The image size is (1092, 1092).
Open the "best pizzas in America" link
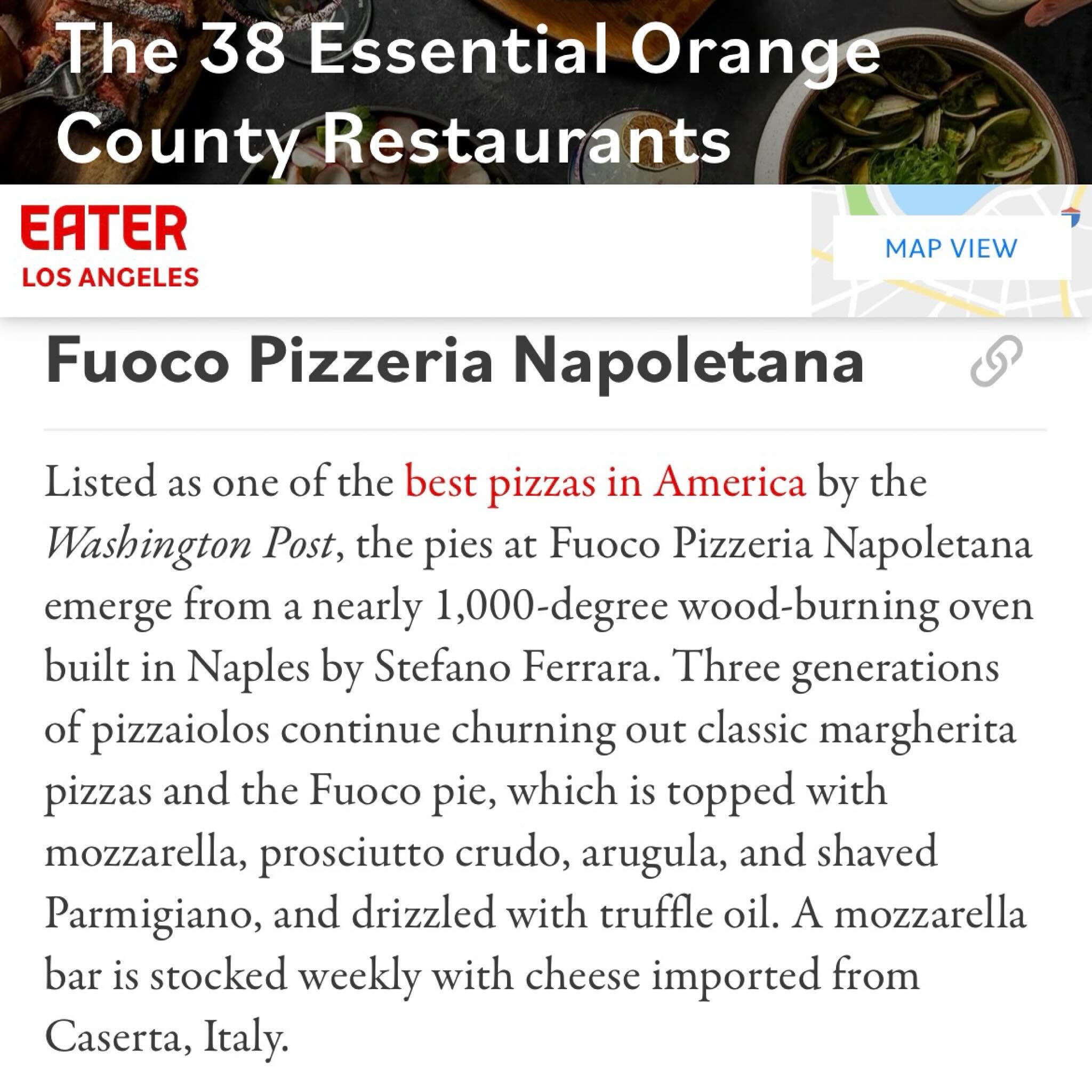coord(605,483)
